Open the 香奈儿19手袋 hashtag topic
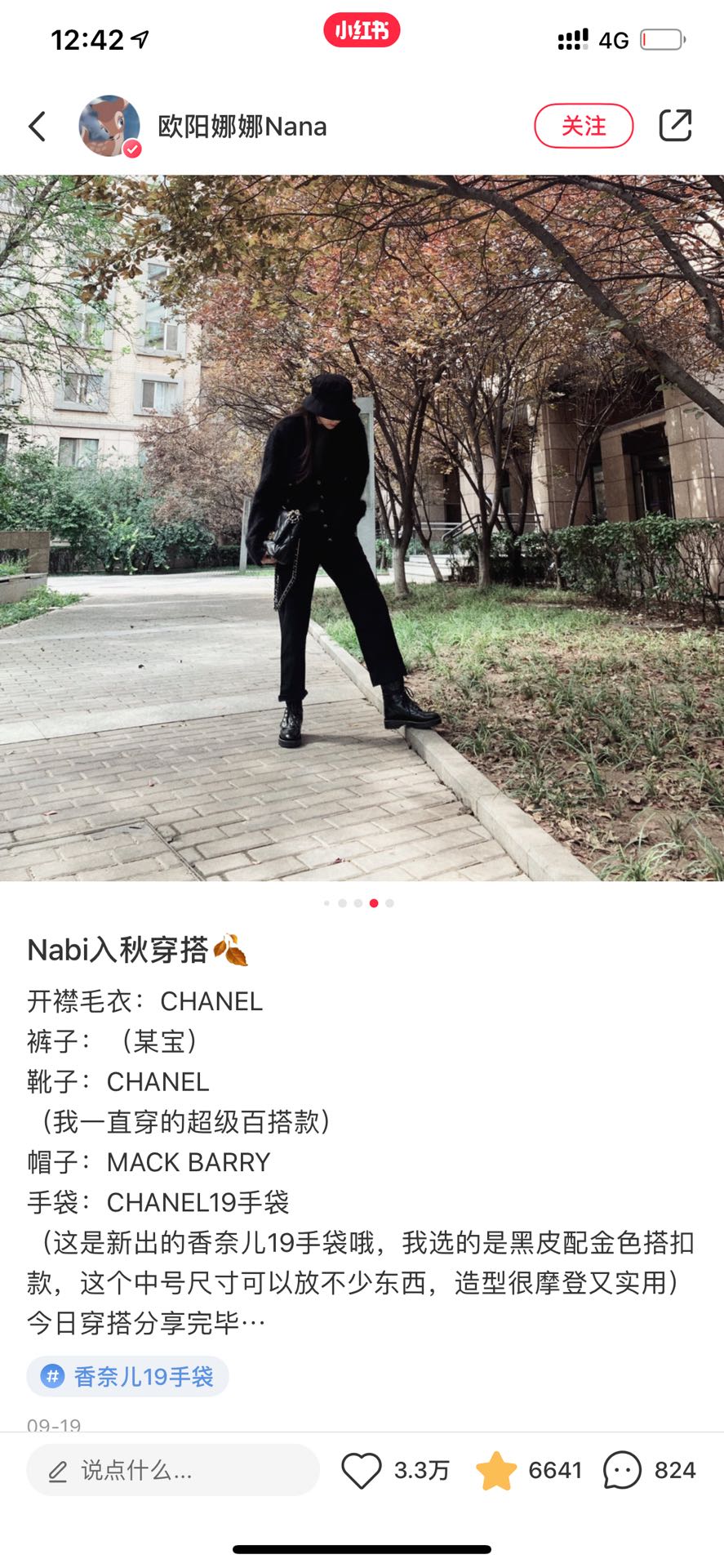This screenshot has height=1568, width=724. click(x=128, y=1376)
